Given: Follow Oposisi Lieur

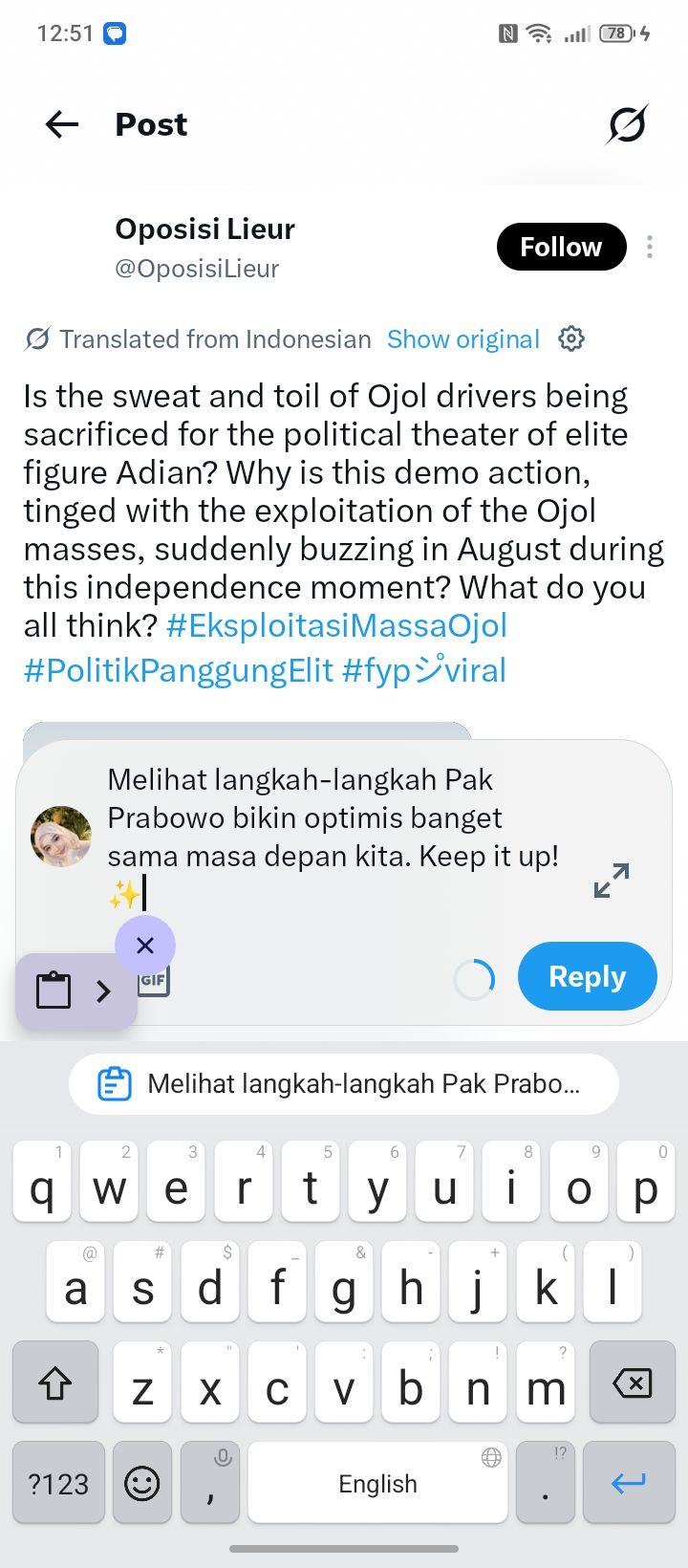Looking at the screenshot, I should click(x=561, y=247).
